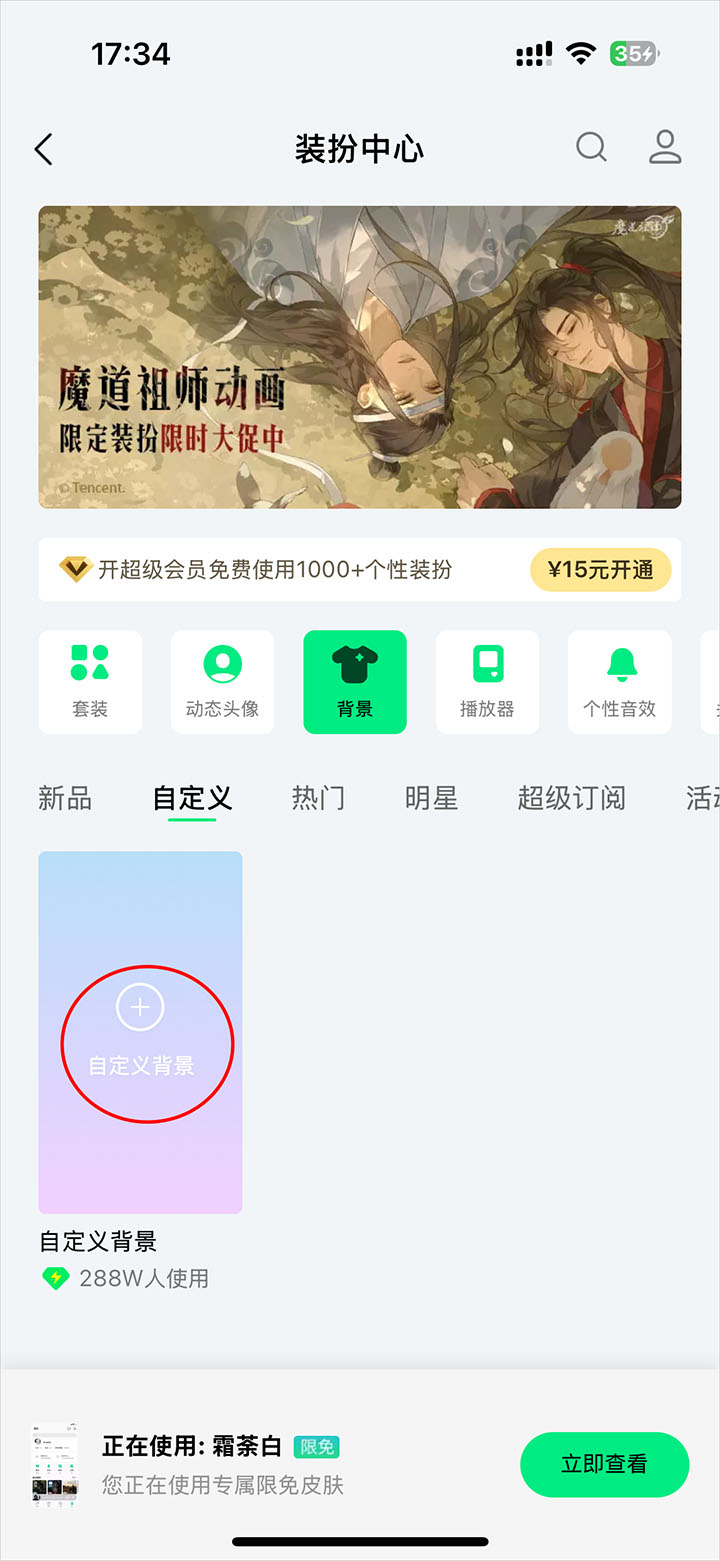Switch to the 明星 tab
The width and height of the screenshot is (720, 1561).
[x=431, y=798]
